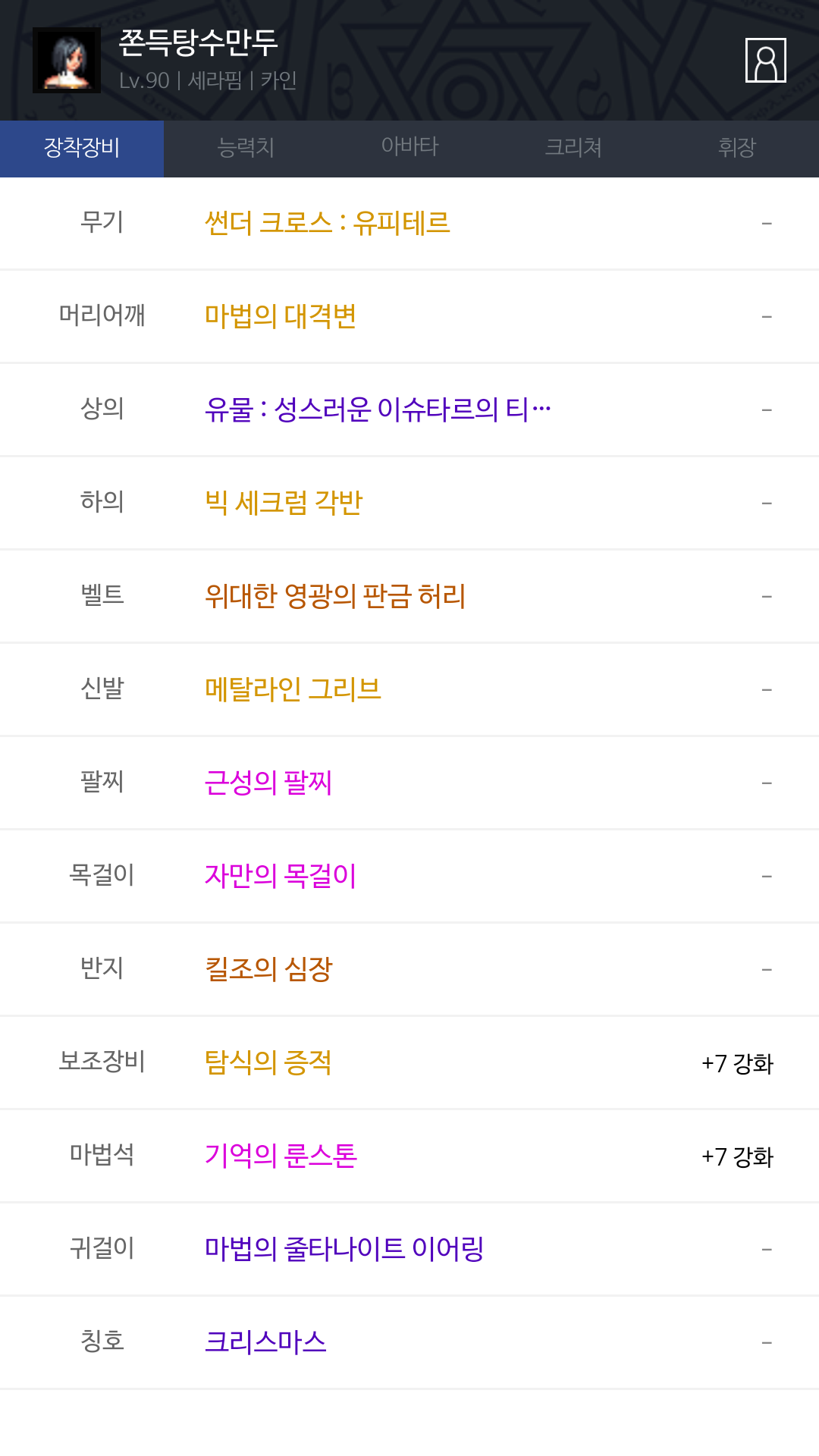Open 마법의 줄타나이트 이어링 earring
819x1456 pixels.
point(344,1250)
